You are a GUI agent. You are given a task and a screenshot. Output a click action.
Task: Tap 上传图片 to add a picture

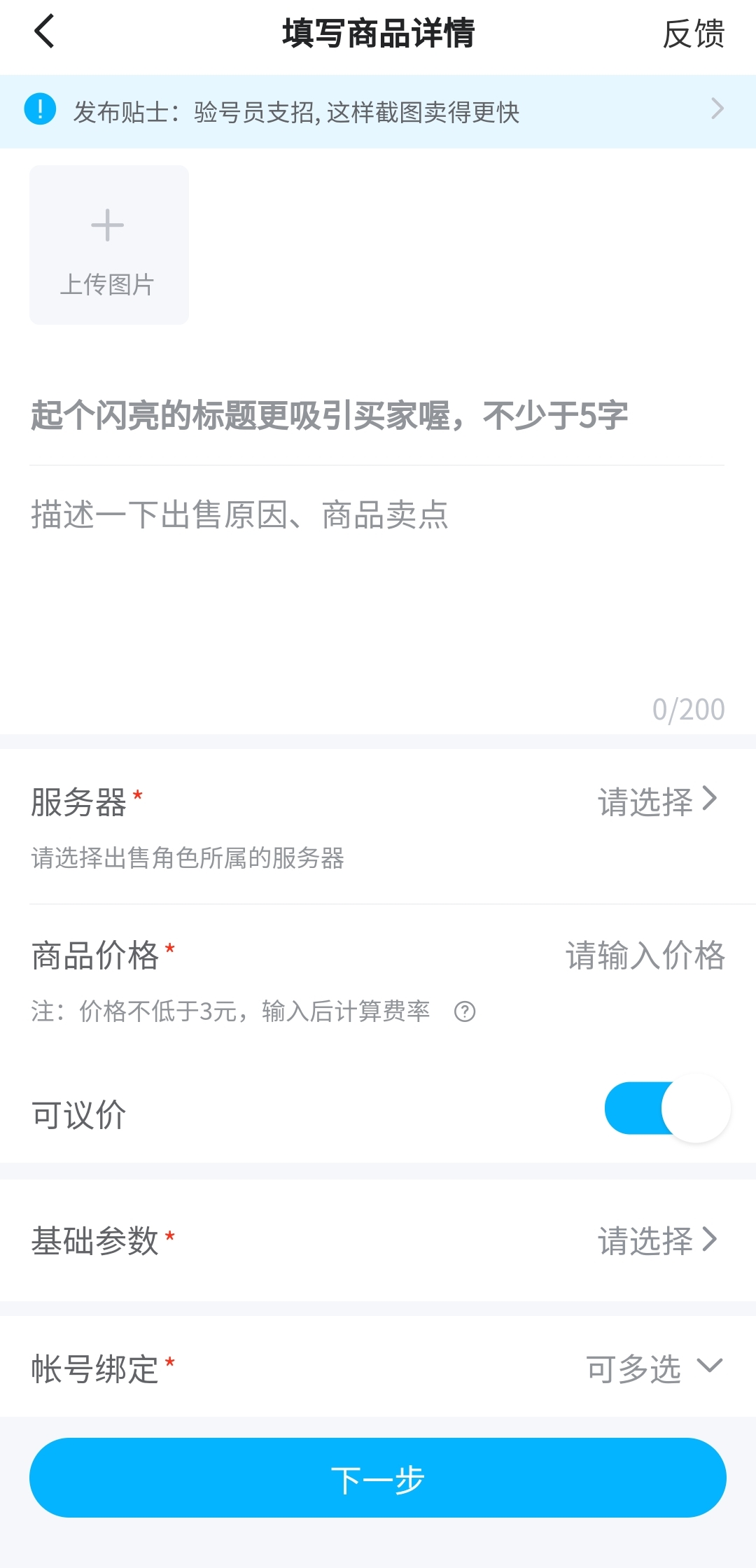coord(109,245)
